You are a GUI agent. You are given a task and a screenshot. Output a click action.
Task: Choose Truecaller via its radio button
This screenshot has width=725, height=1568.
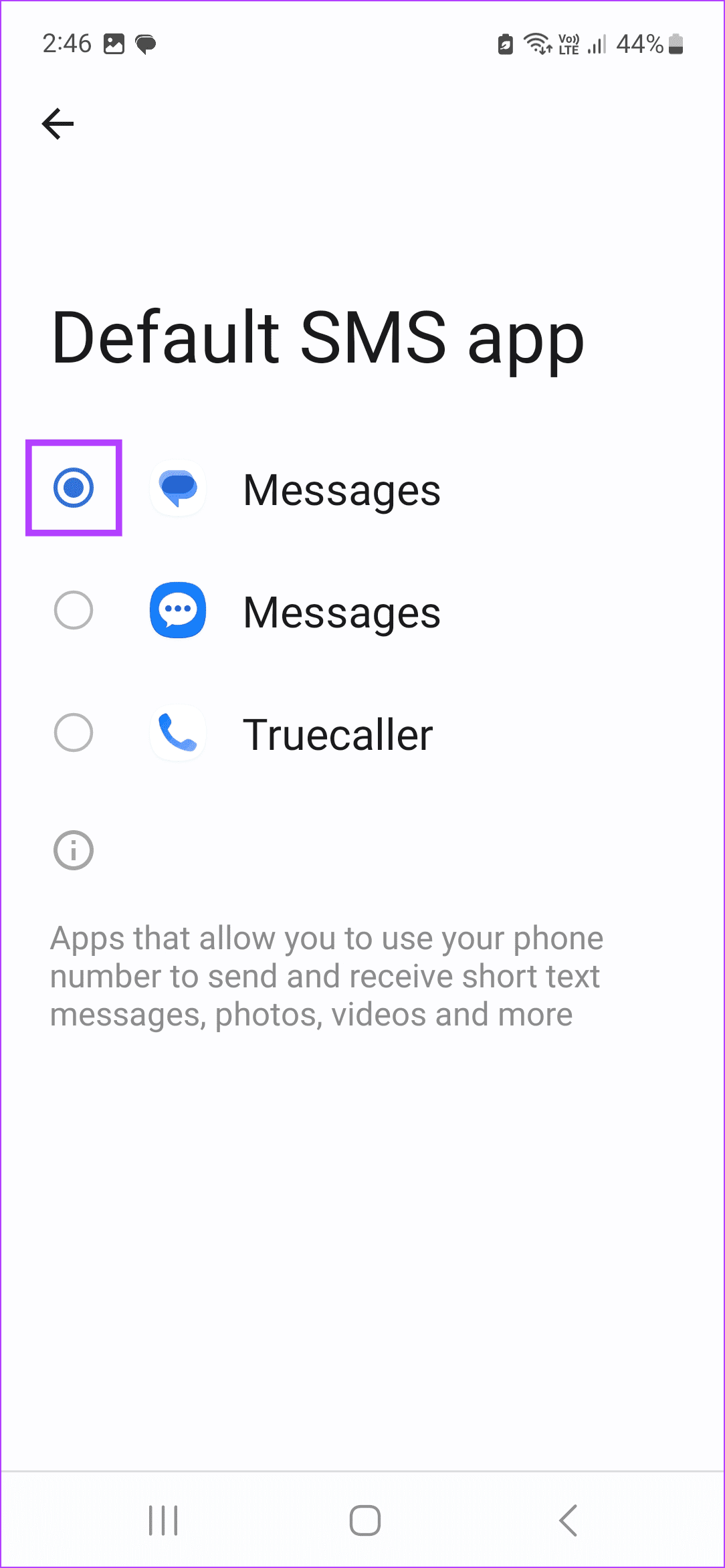tap(73, 733)
